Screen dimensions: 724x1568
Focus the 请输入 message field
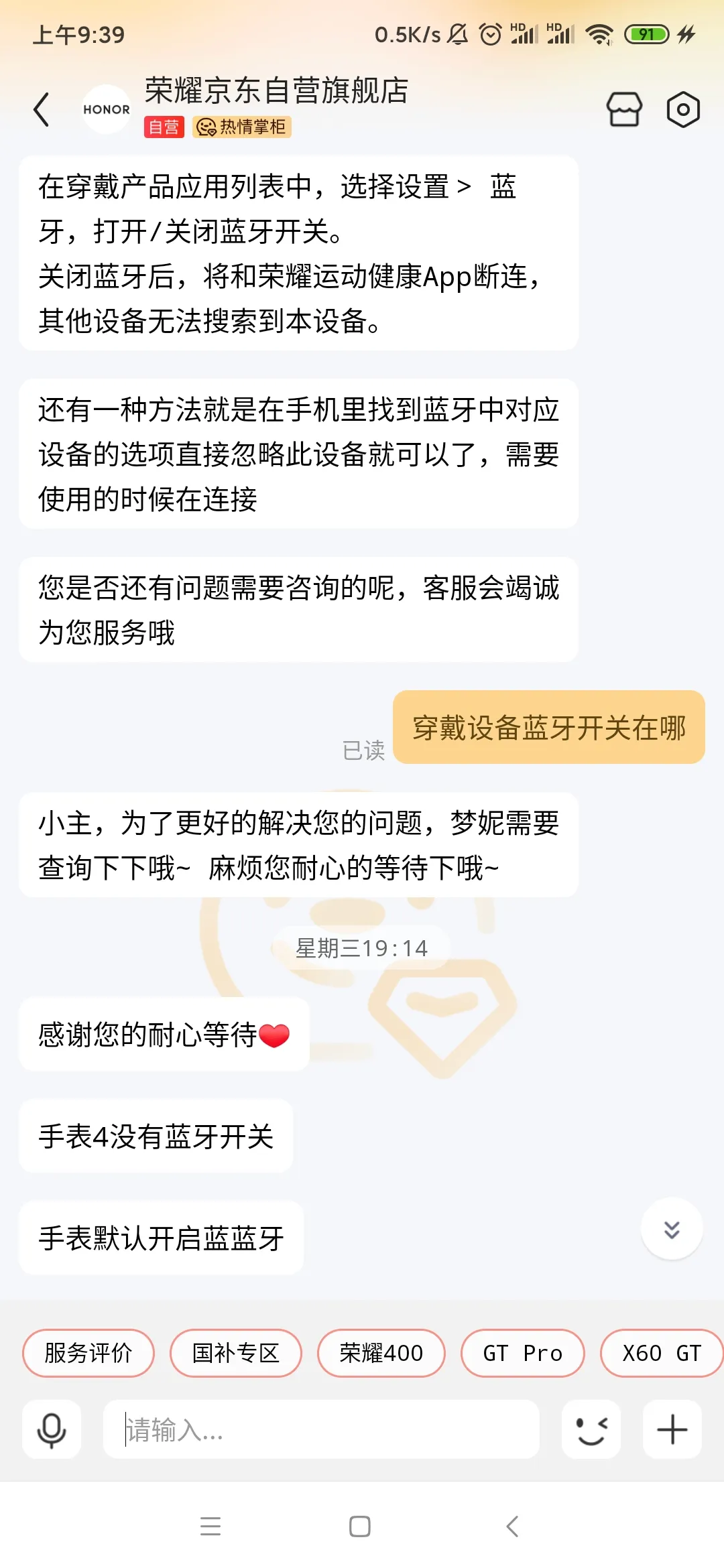322,1429
